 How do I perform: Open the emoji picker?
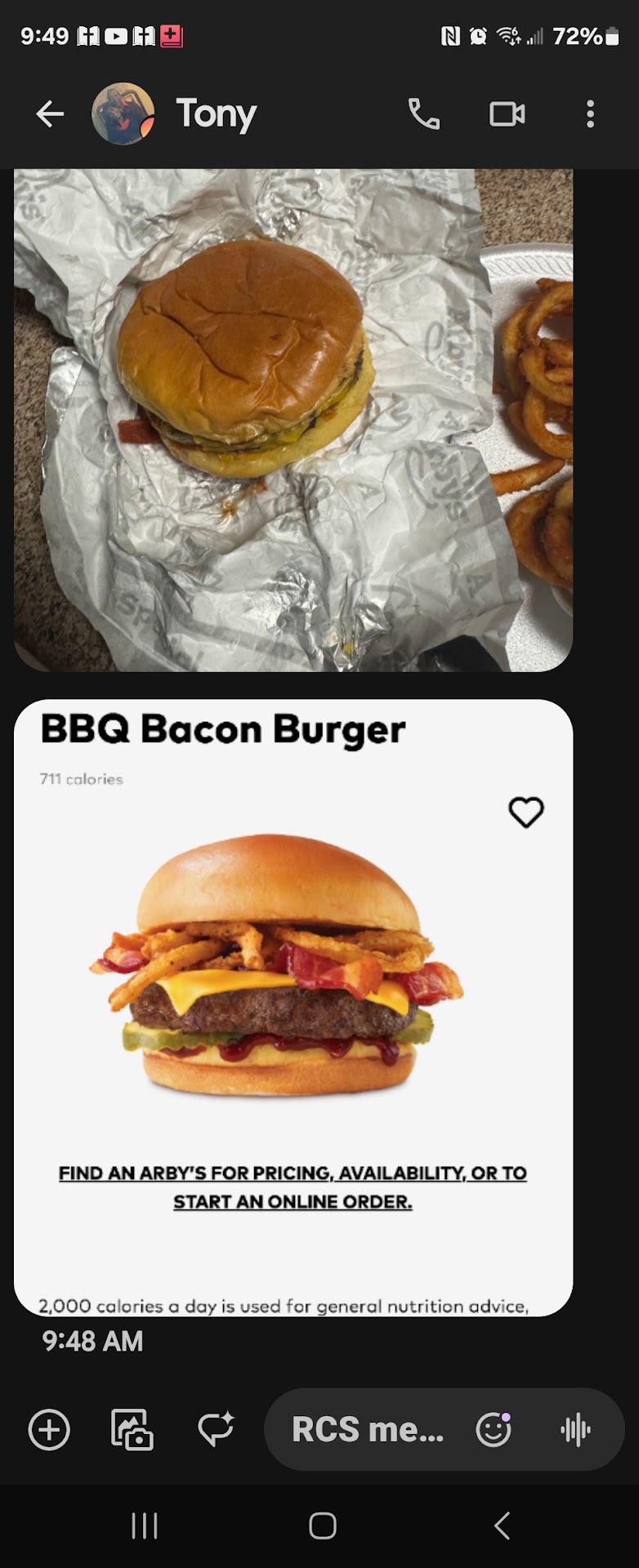494,1430
